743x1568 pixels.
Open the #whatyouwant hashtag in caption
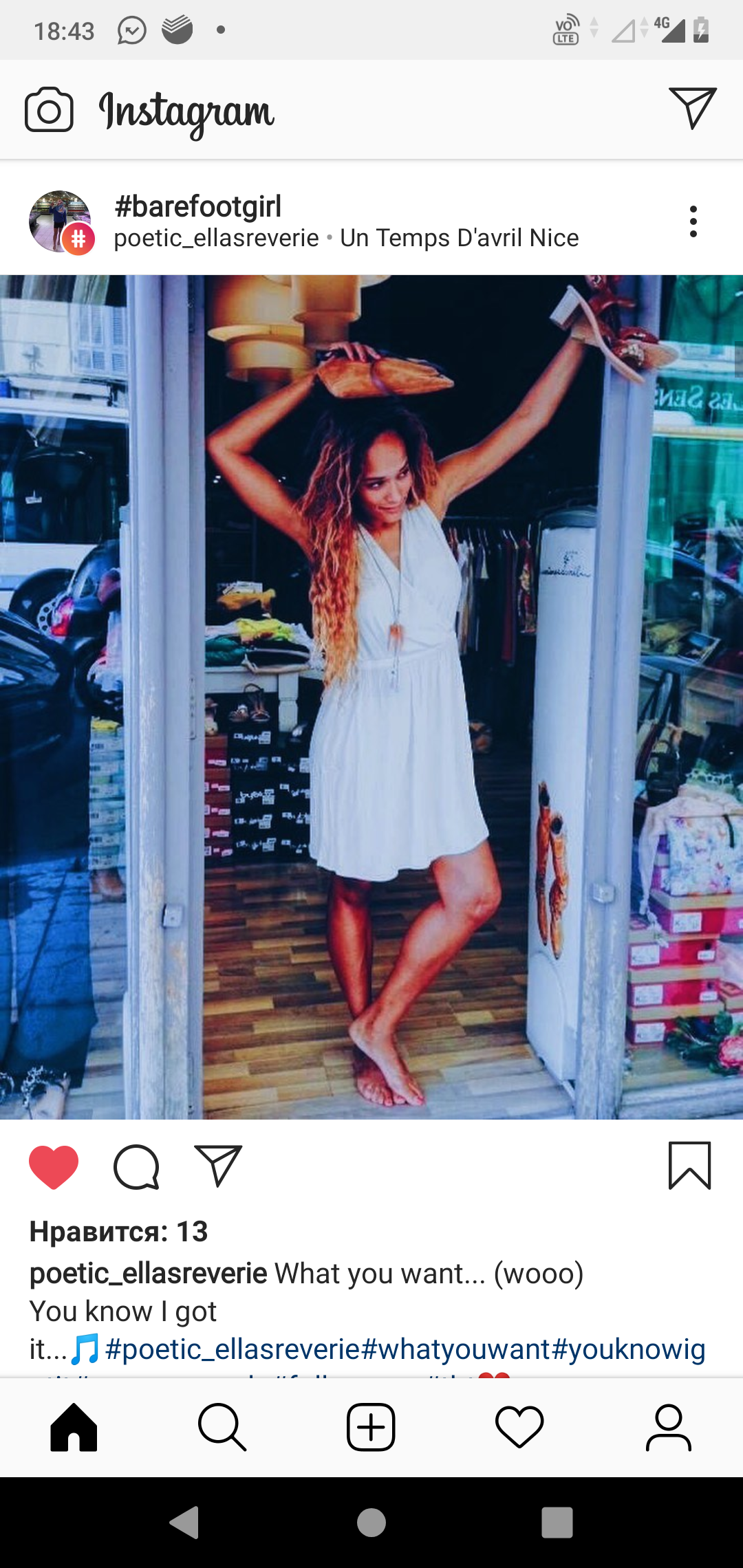456,1349
